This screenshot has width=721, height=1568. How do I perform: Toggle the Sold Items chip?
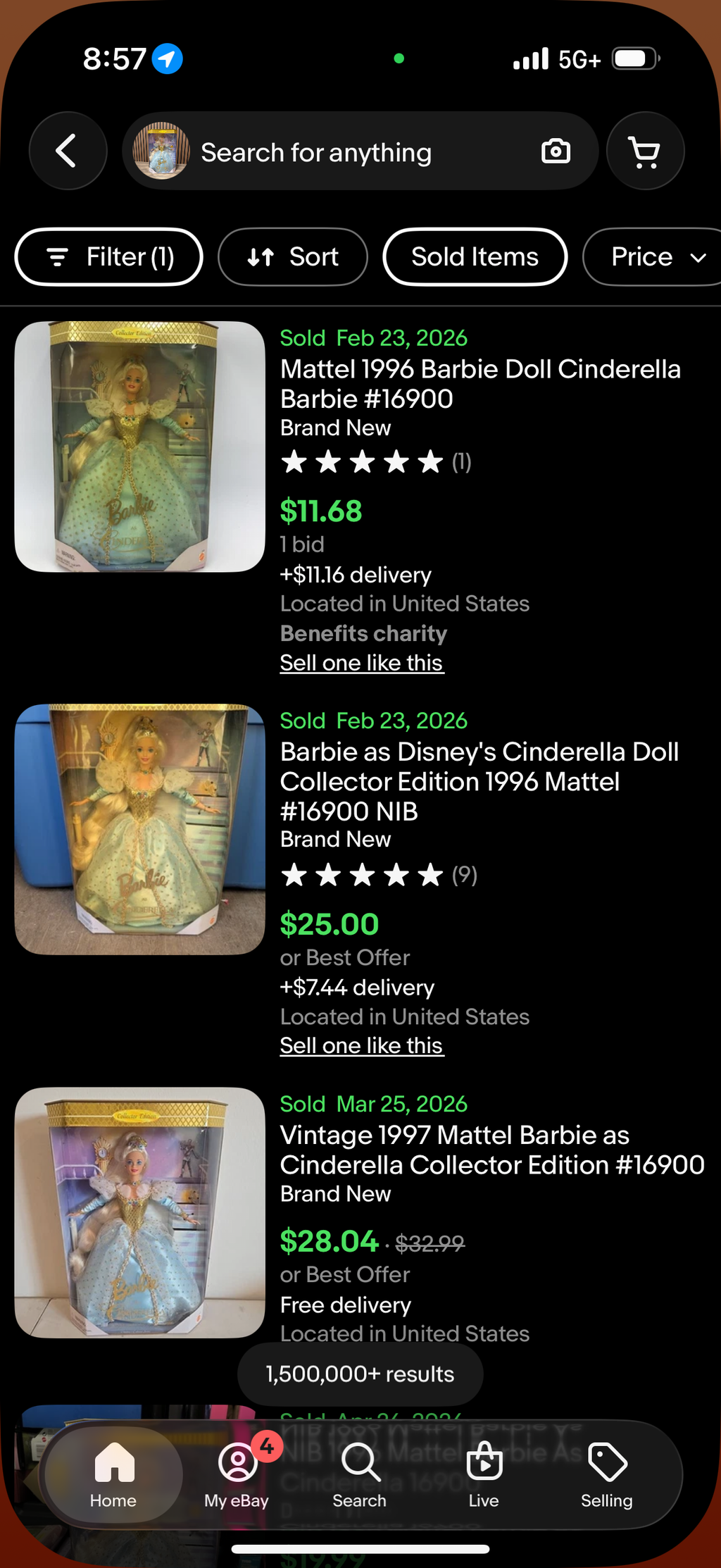[475, 257]
